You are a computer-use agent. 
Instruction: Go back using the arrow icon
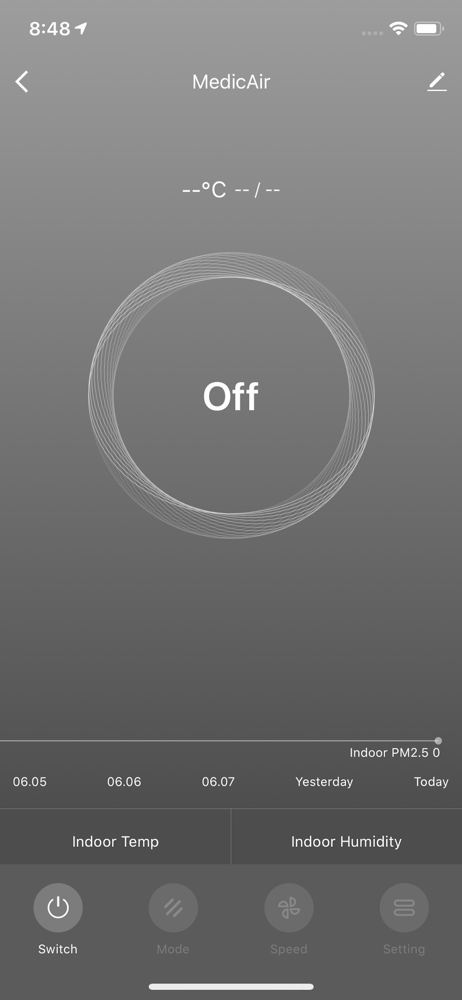[22, 82]
